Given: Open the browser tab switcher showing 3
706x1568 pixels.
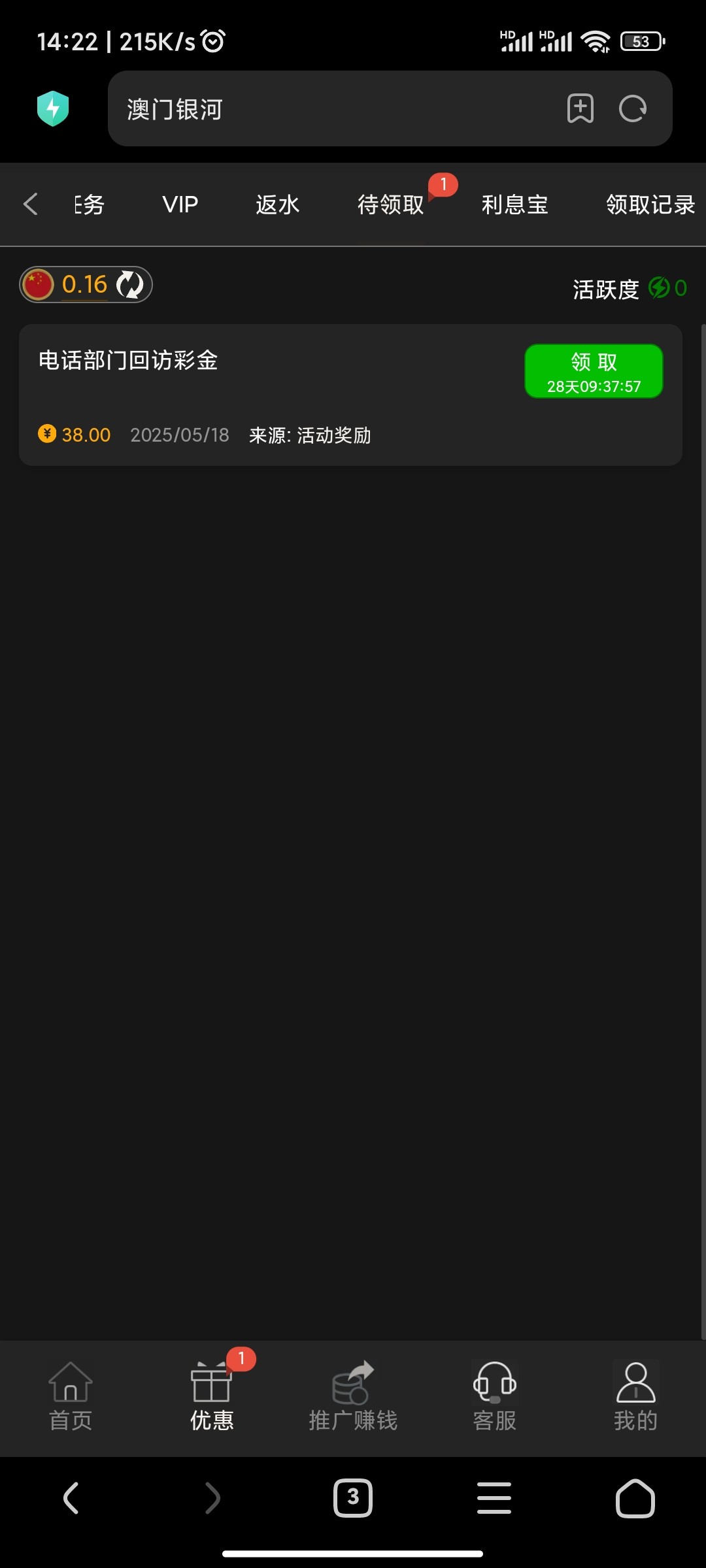Looking at the screenshot, I should (x=353, y=1497).
